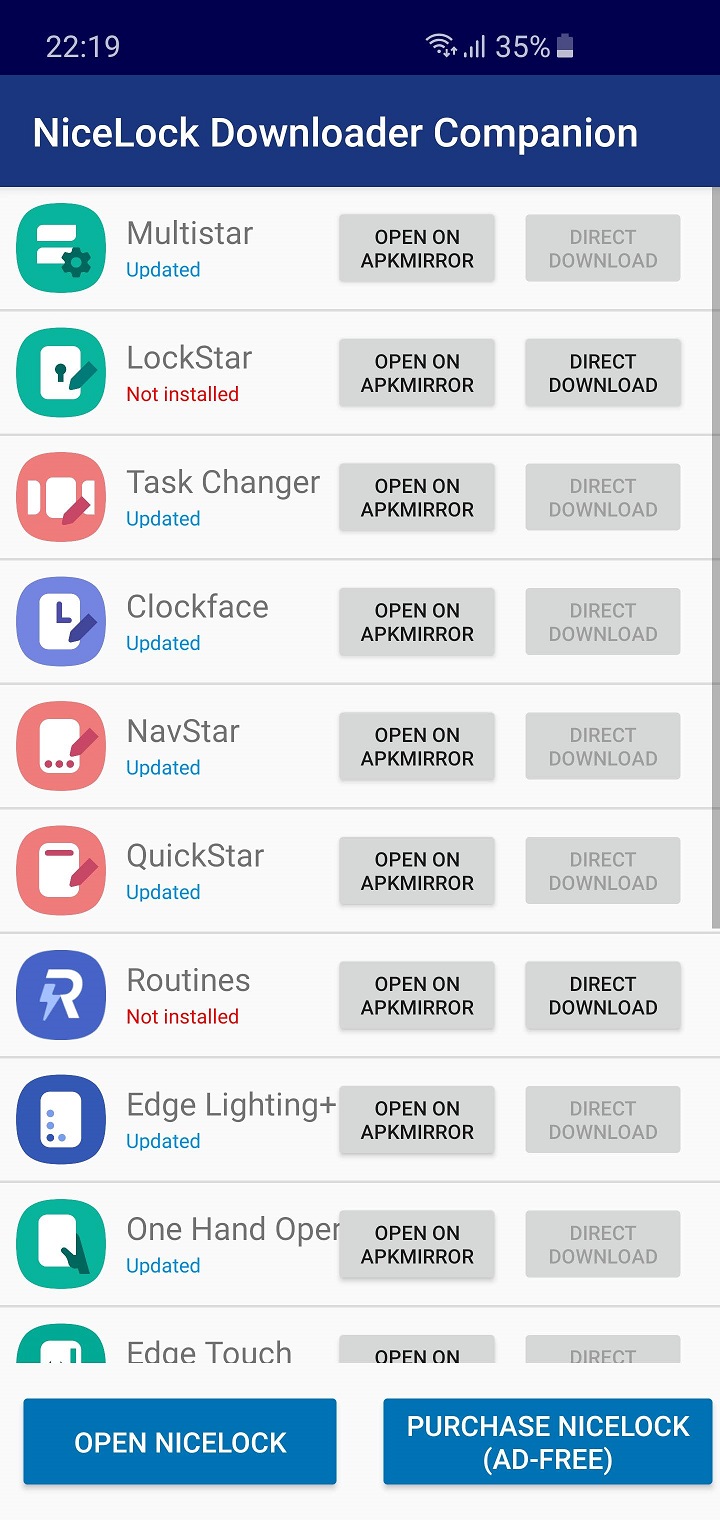Select the Multistar app icon
Viewport: 720px width, 1520px height.
[61, 247]
